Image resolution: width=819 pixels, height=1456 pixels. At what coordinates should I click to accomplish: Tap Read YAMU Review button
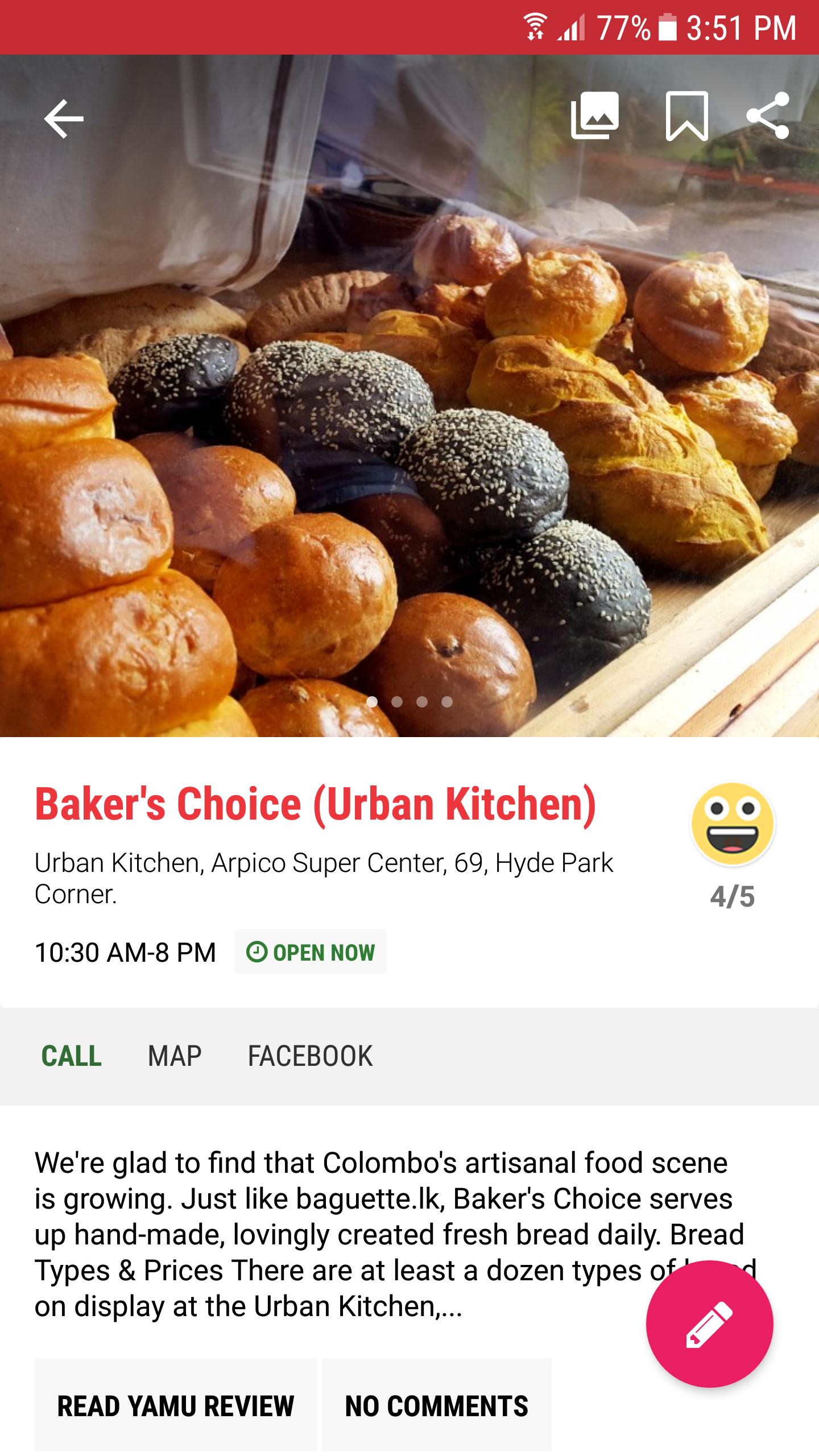(176, 1406)
